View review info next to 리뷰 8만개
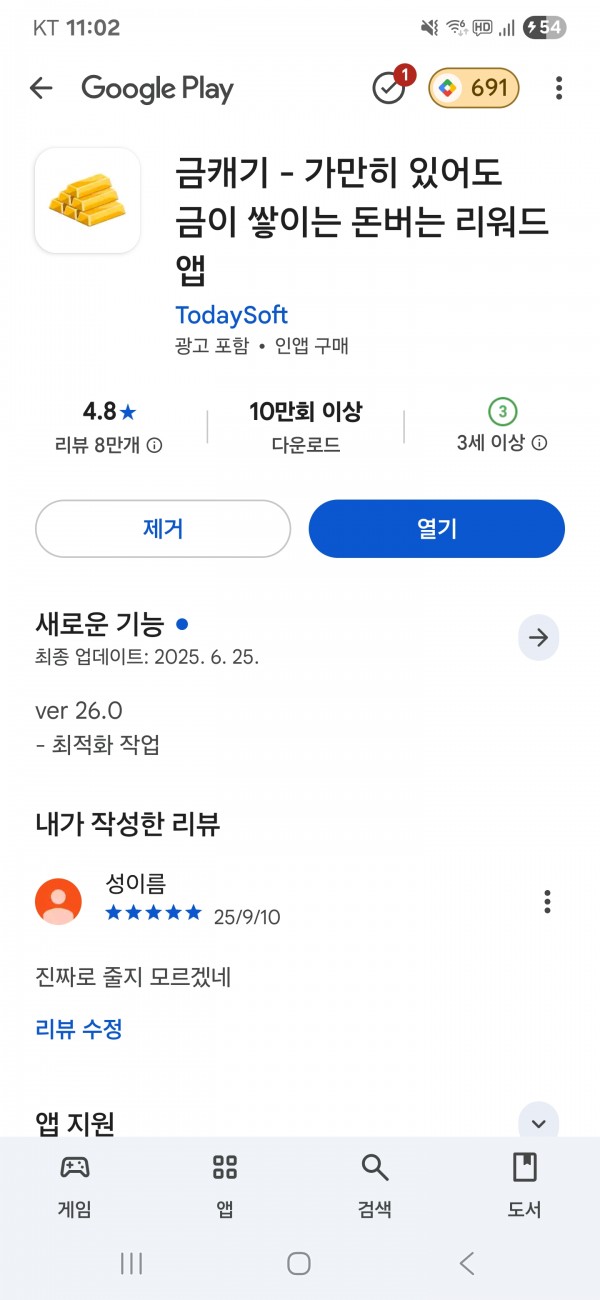 [x=155, y=445]
